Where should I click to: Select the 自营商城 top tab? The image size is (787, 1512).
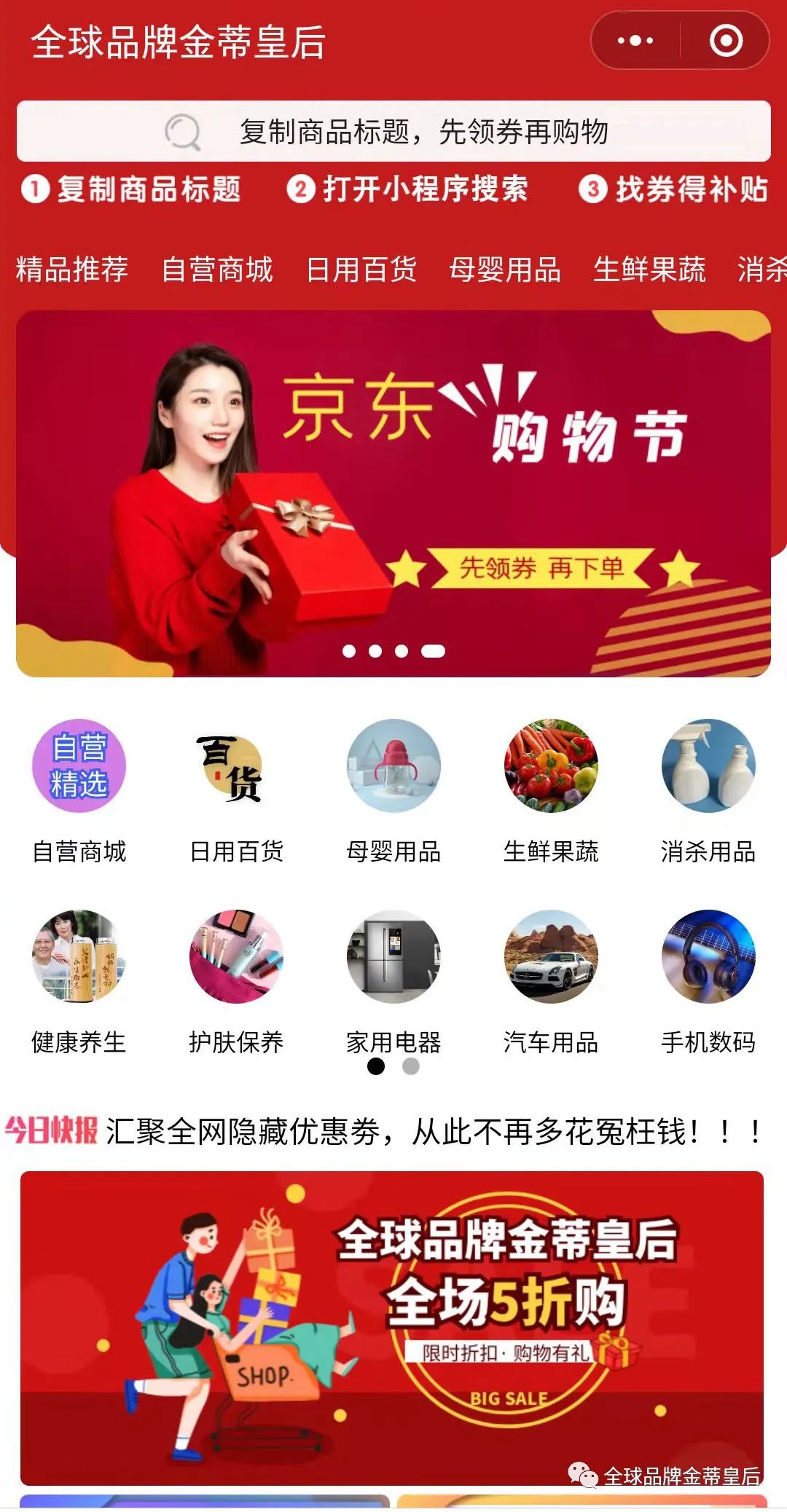[x=216, y=269]
